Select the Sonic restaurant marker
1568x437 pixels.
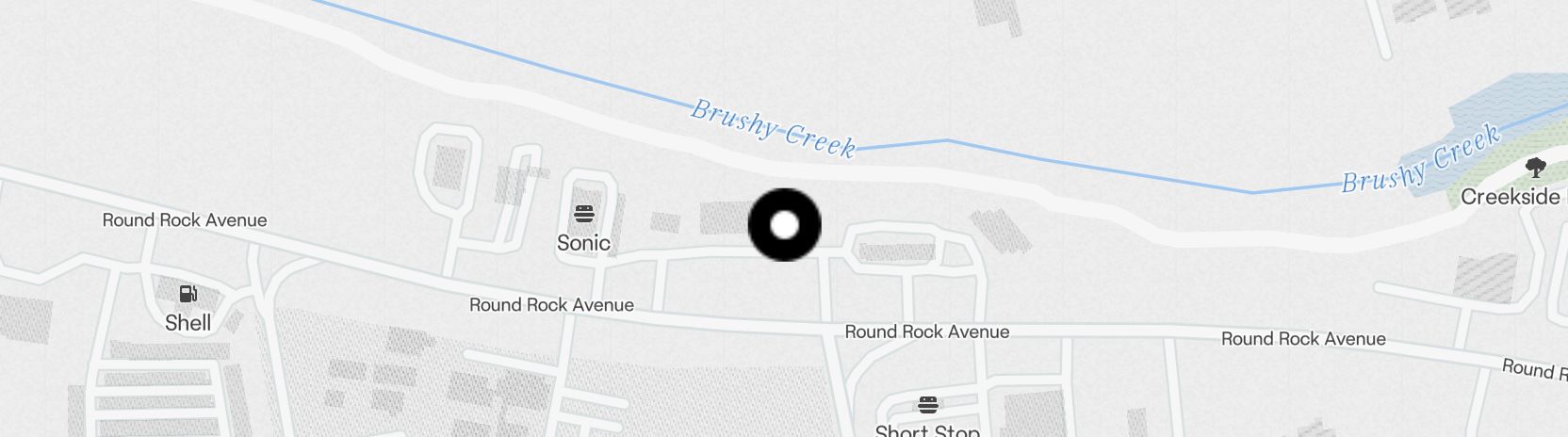click(584, 215)
